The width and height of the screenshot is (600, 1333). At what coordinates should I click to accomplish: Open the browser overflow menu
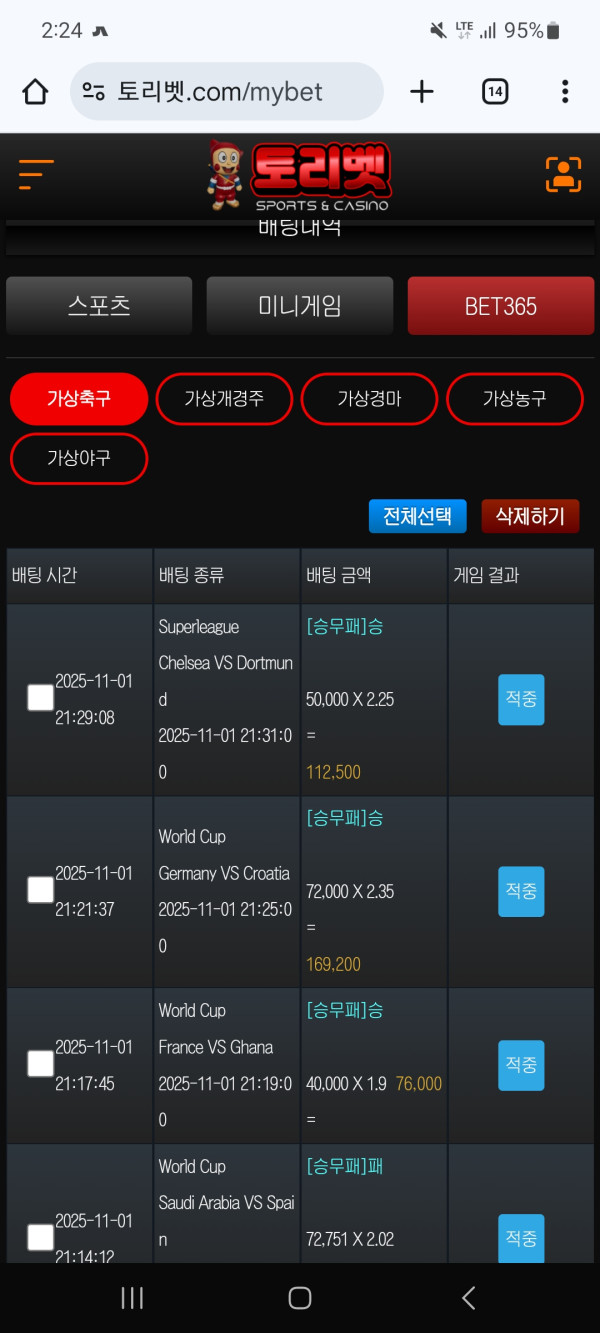565,92
